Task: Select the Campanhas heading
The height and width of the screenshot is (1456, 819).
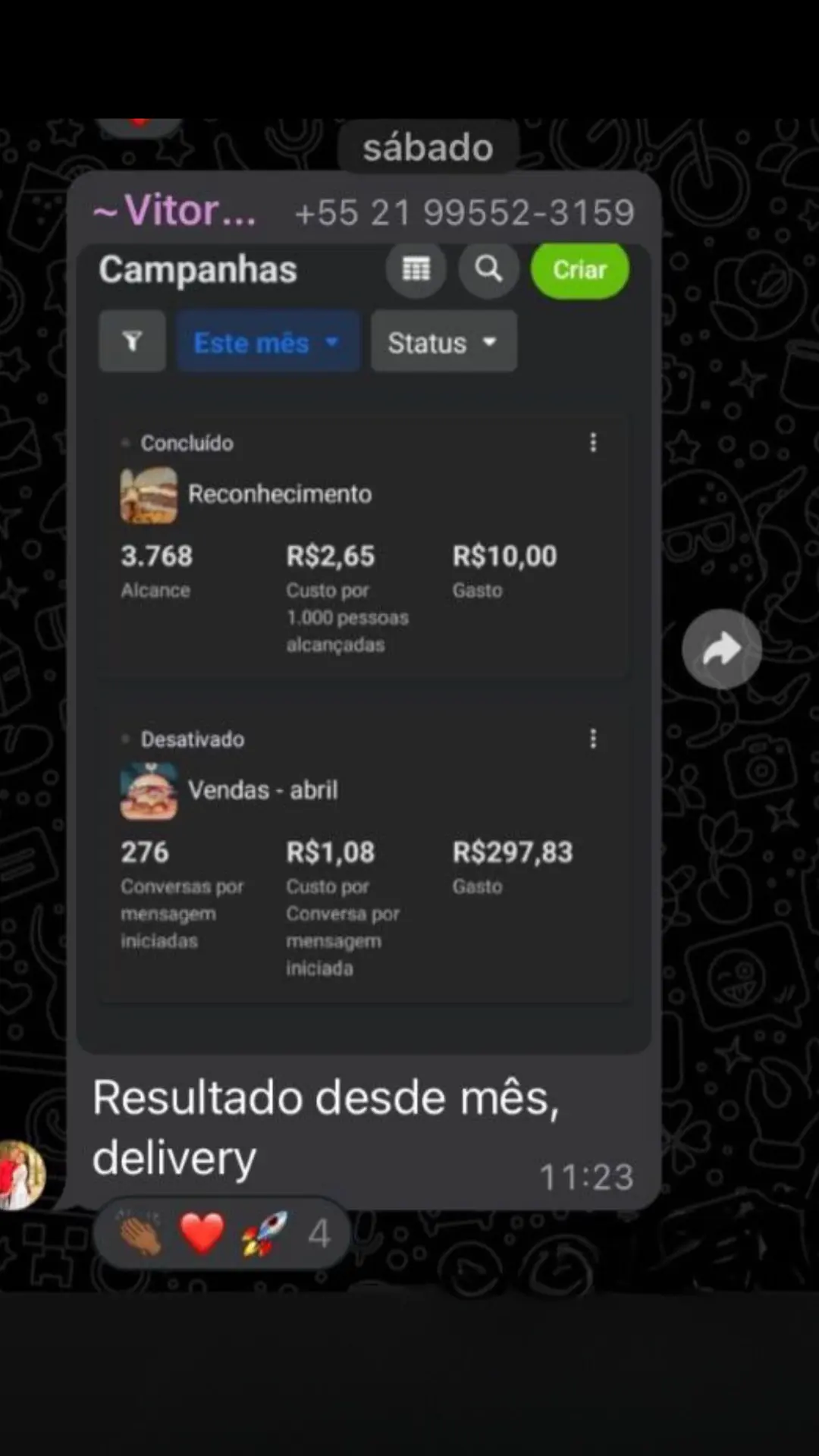Action: 197,268
